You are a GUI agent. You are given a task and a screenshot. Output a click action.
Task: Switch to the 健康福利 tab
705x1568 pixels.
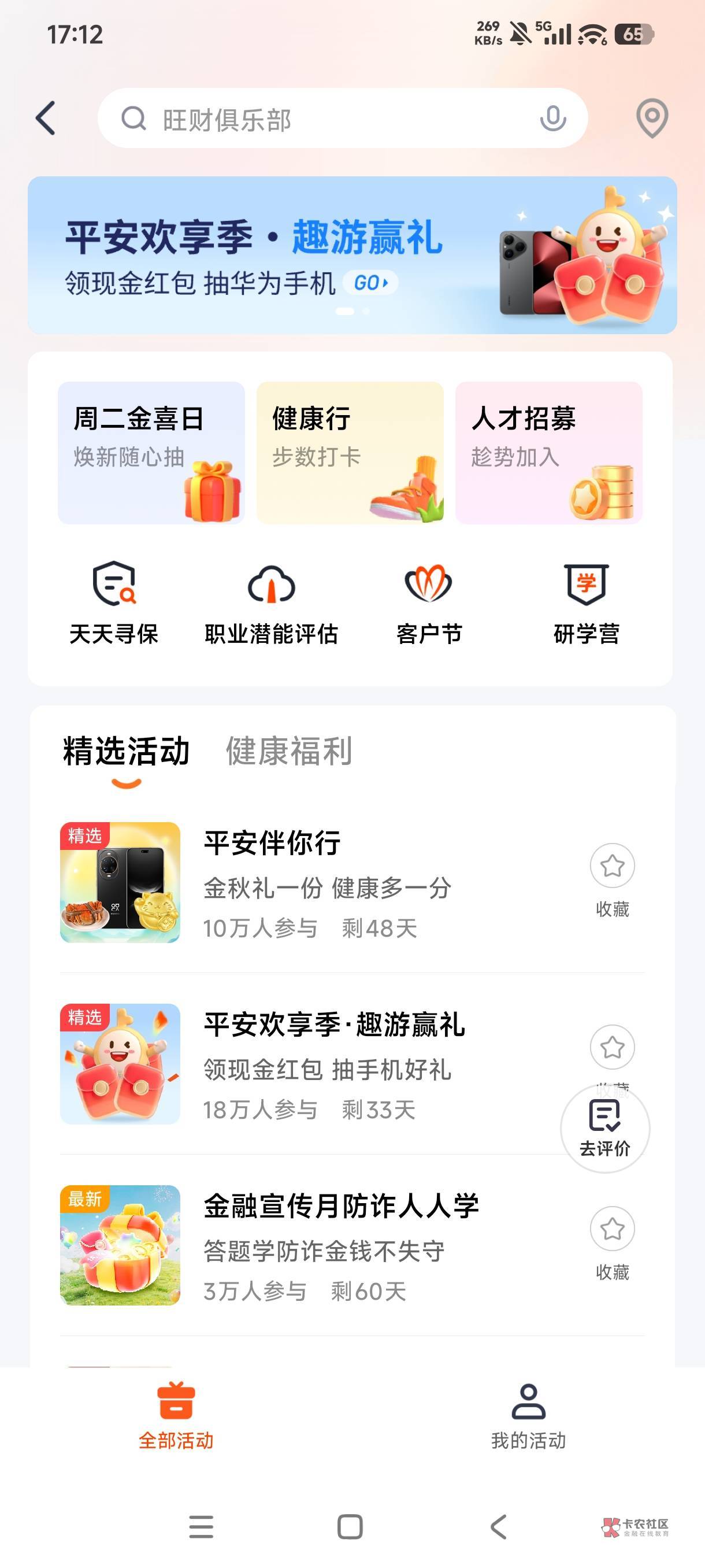point(289,750)
